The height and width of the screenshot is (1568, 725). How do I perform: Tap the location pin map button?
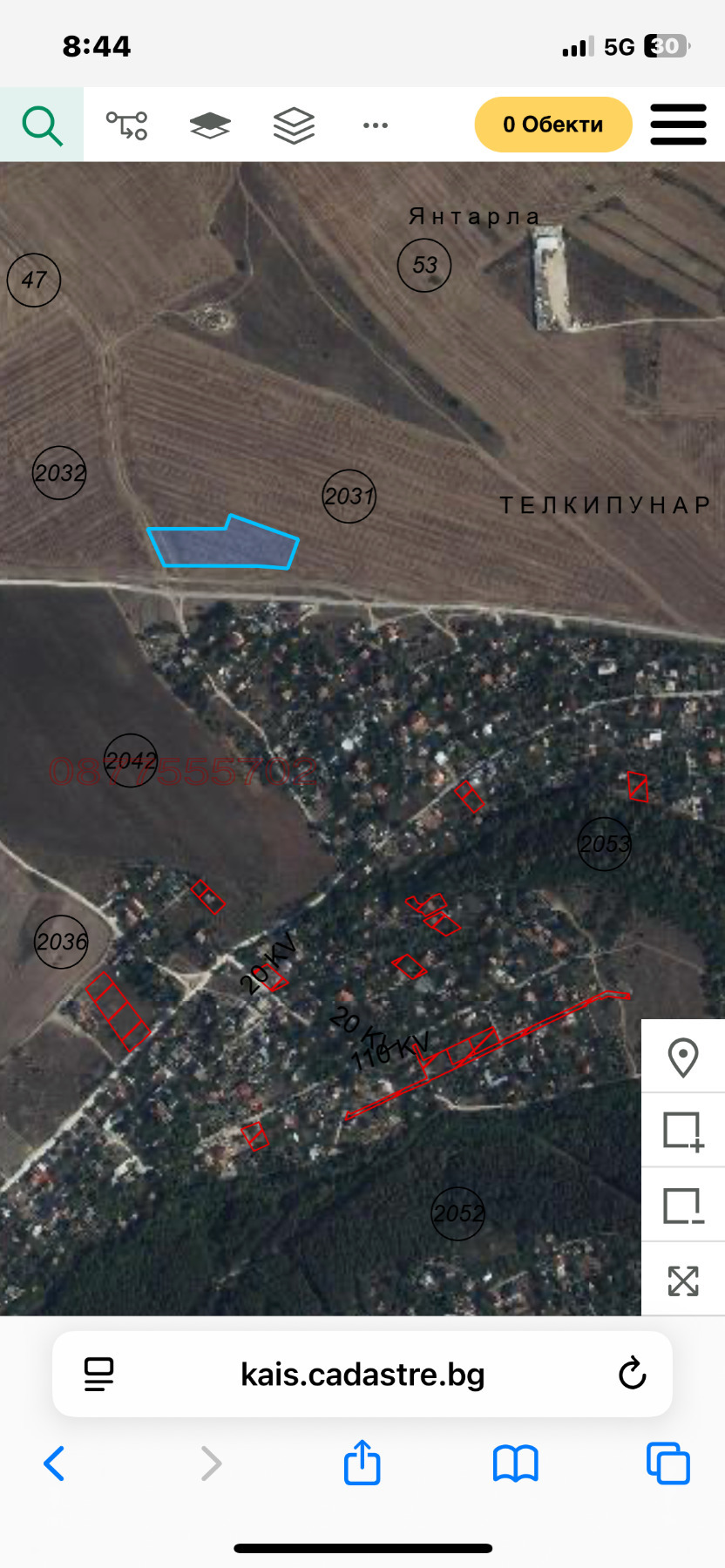click(x=683, y=1058)
